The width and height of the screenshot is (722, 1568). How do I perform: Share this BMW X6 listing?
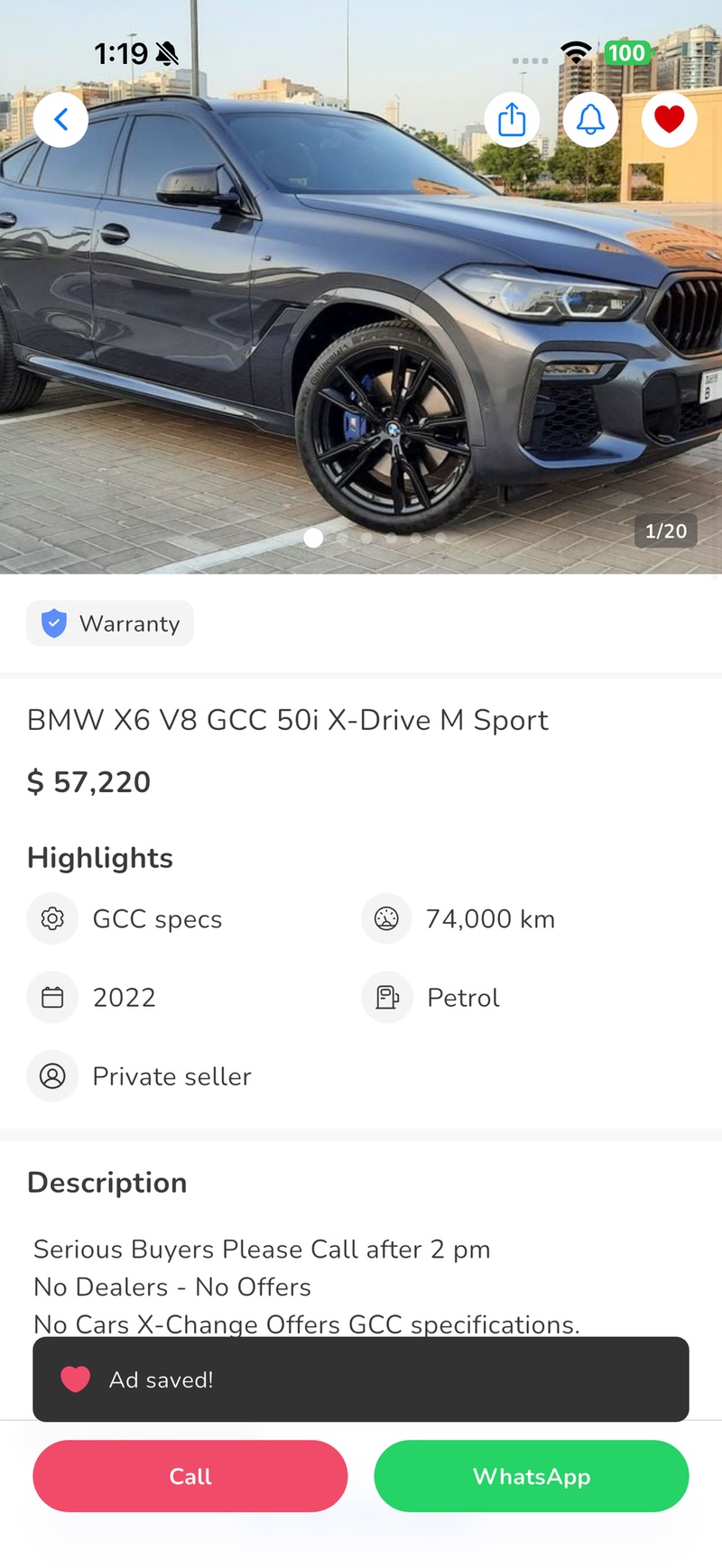point(512,119)
